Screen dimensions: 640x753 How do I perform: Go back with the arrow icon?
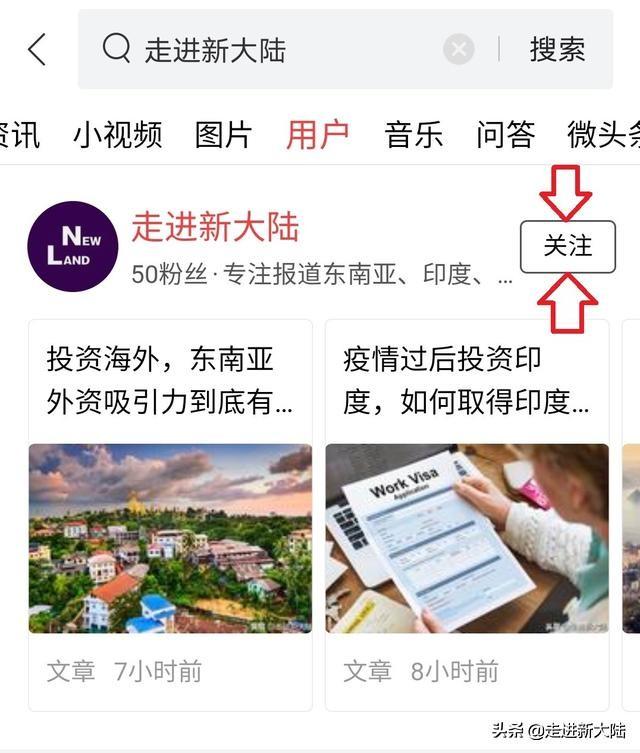click(x=37, y=49)
